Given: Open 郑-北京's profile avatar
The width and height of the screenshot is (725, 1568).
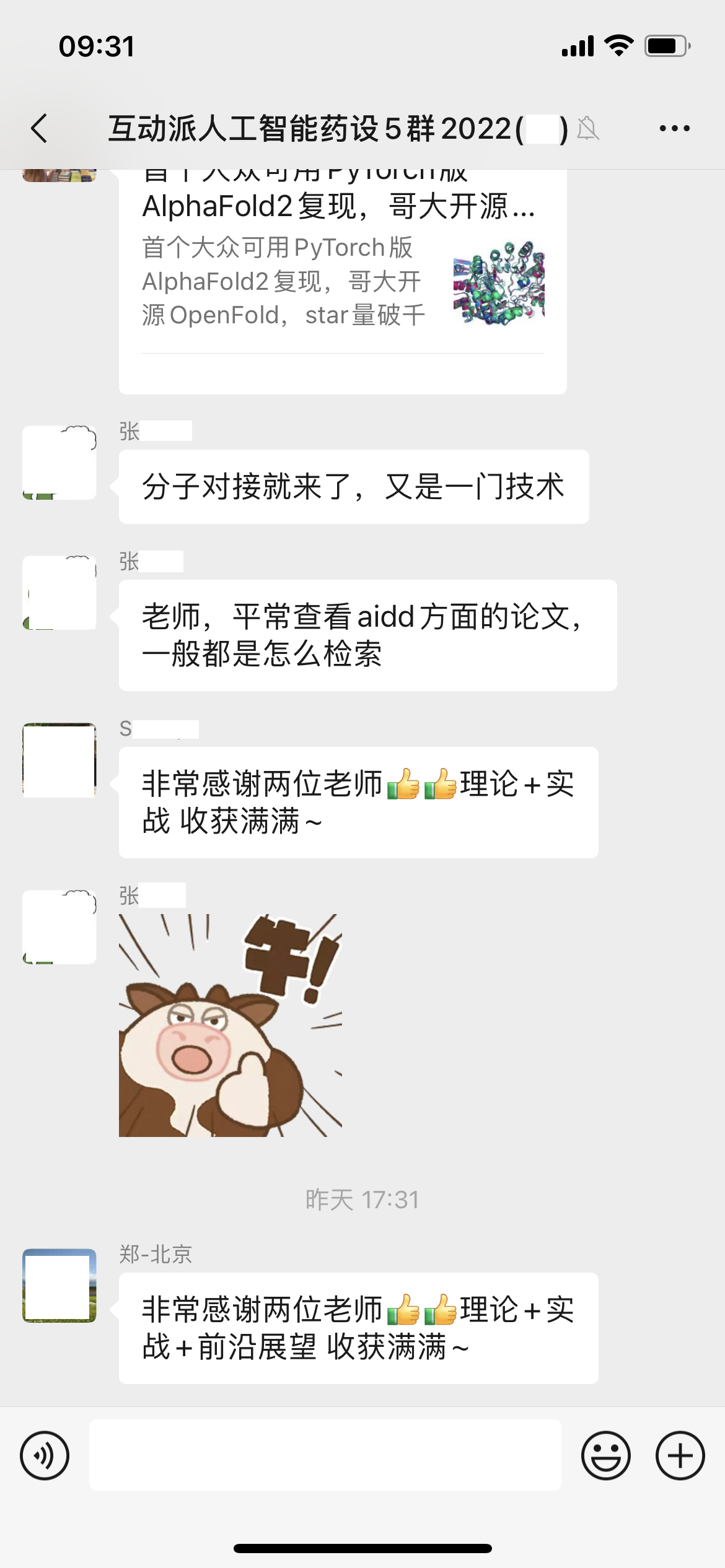Looking at the screenshot, I should coord(59,1286).
